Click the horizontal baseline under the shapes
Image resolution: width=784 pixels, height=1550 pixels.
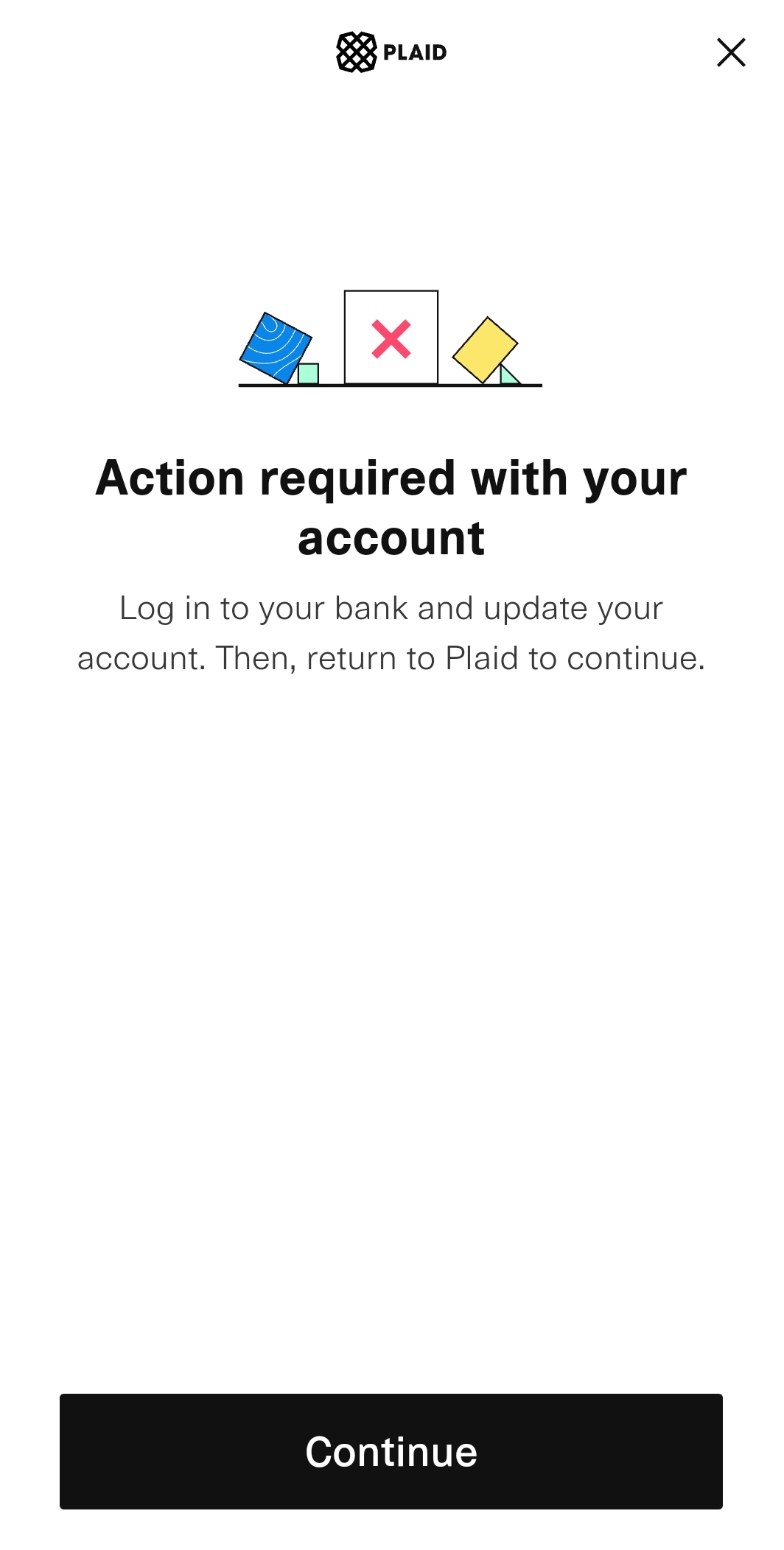[x=391, y=385]
